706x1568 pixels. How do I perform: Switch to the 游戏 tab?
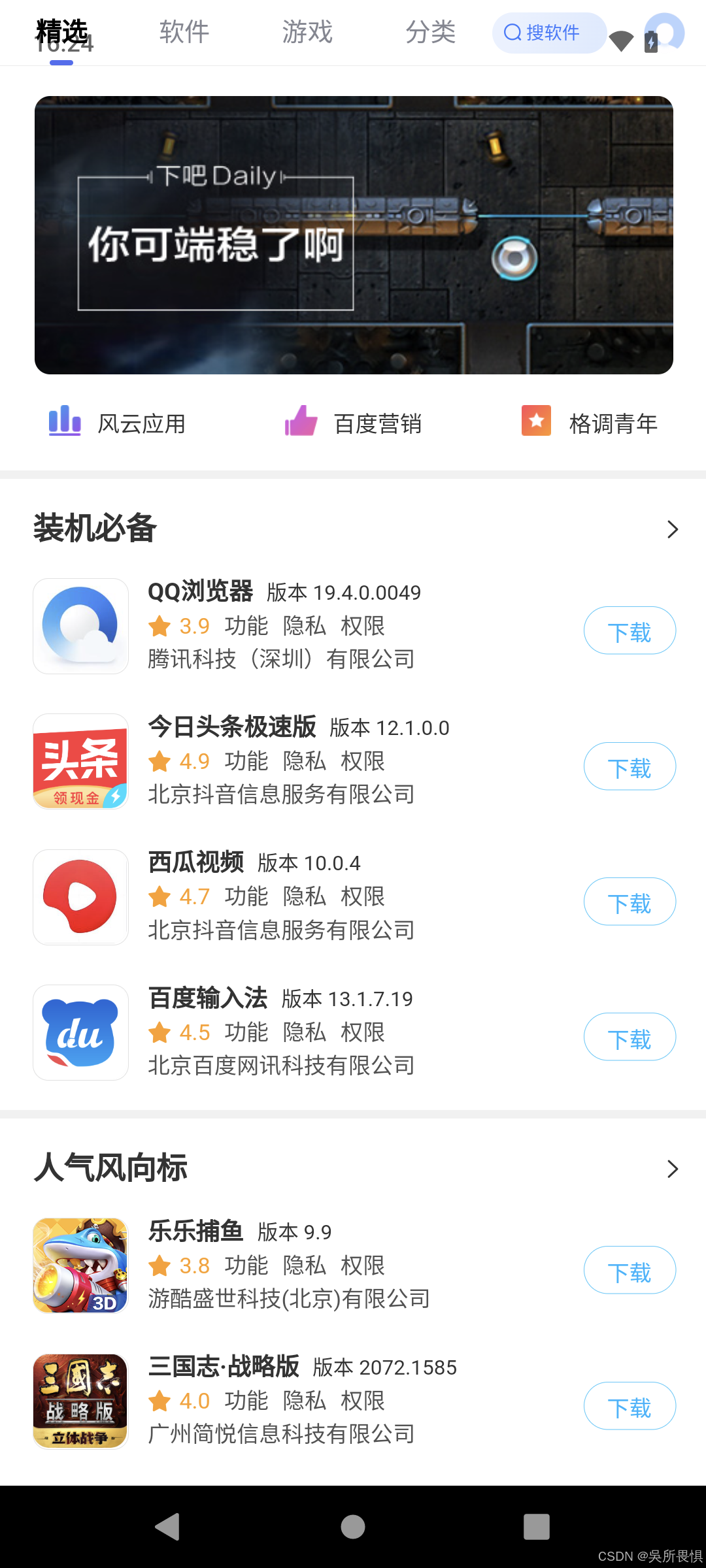click(x=307, y=32)
